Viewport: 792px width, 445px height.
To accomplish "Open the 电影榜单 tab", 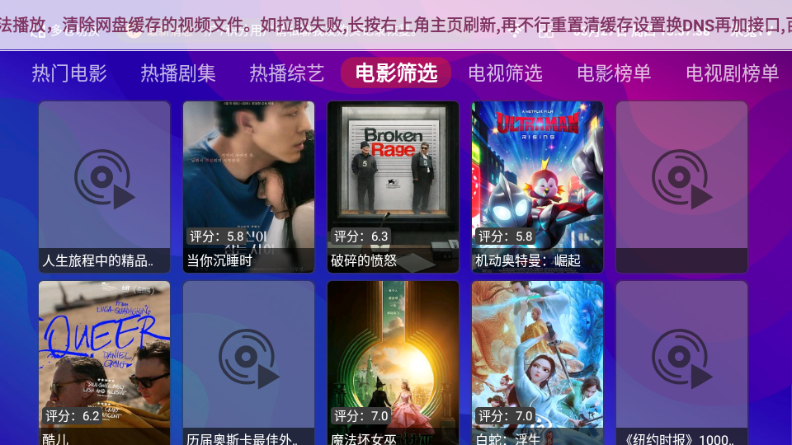I will [614, 73].
